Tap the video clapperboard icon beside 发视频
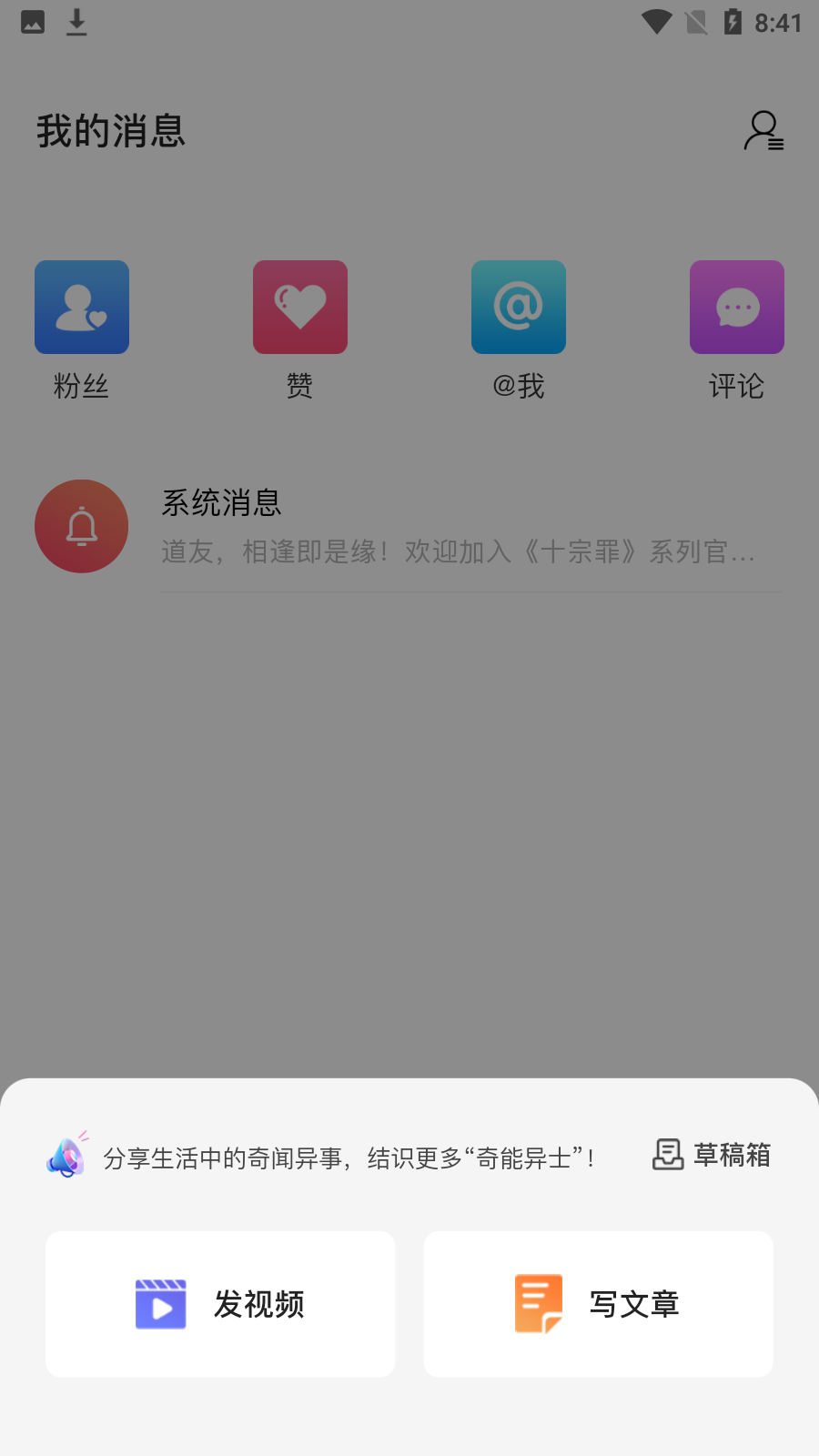Image resolution: width=819 pixels, height=1456 pixels. point(161,1304)
